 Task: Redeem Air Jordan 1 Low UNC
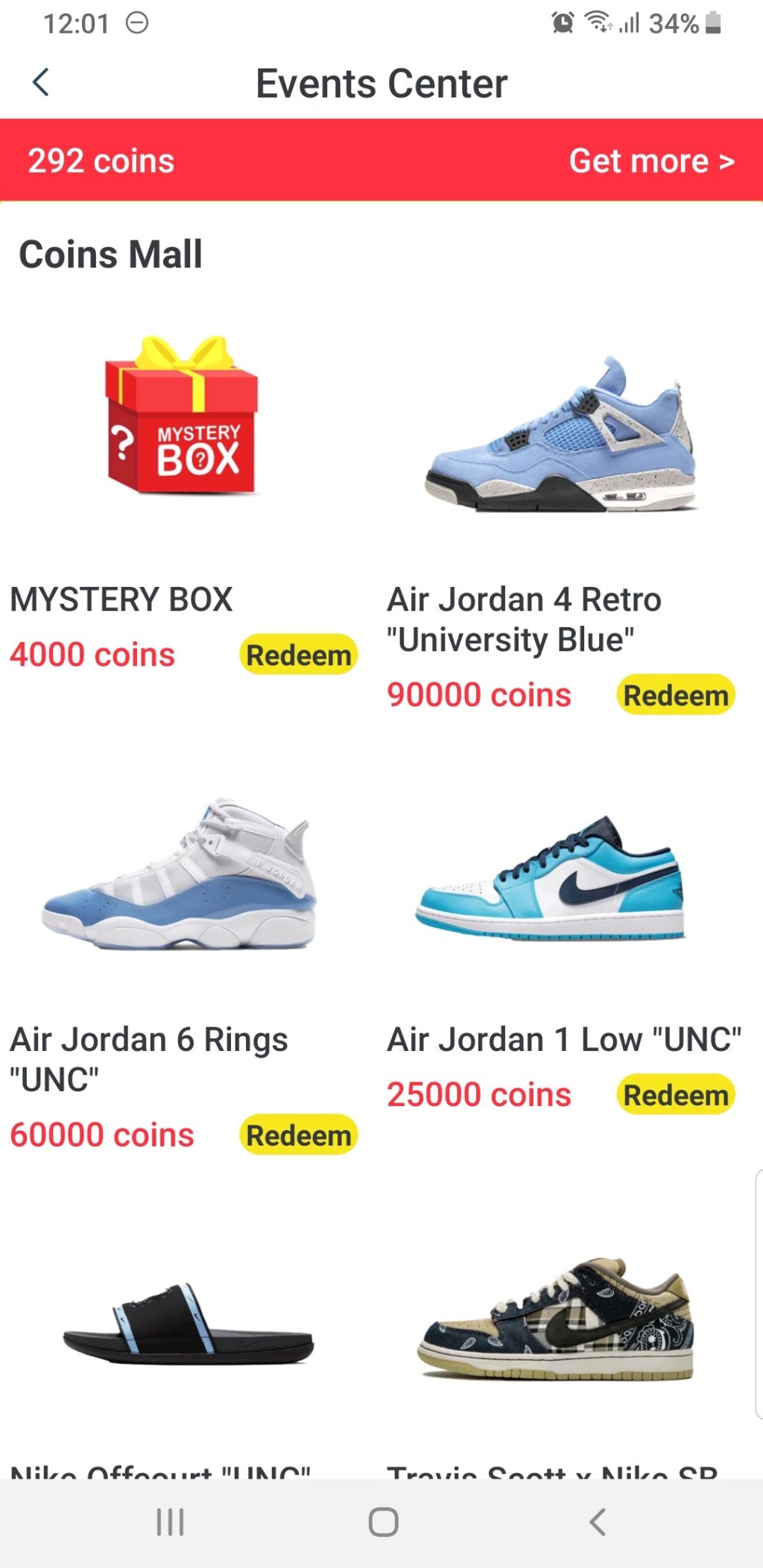click(x=675, y=1094)
